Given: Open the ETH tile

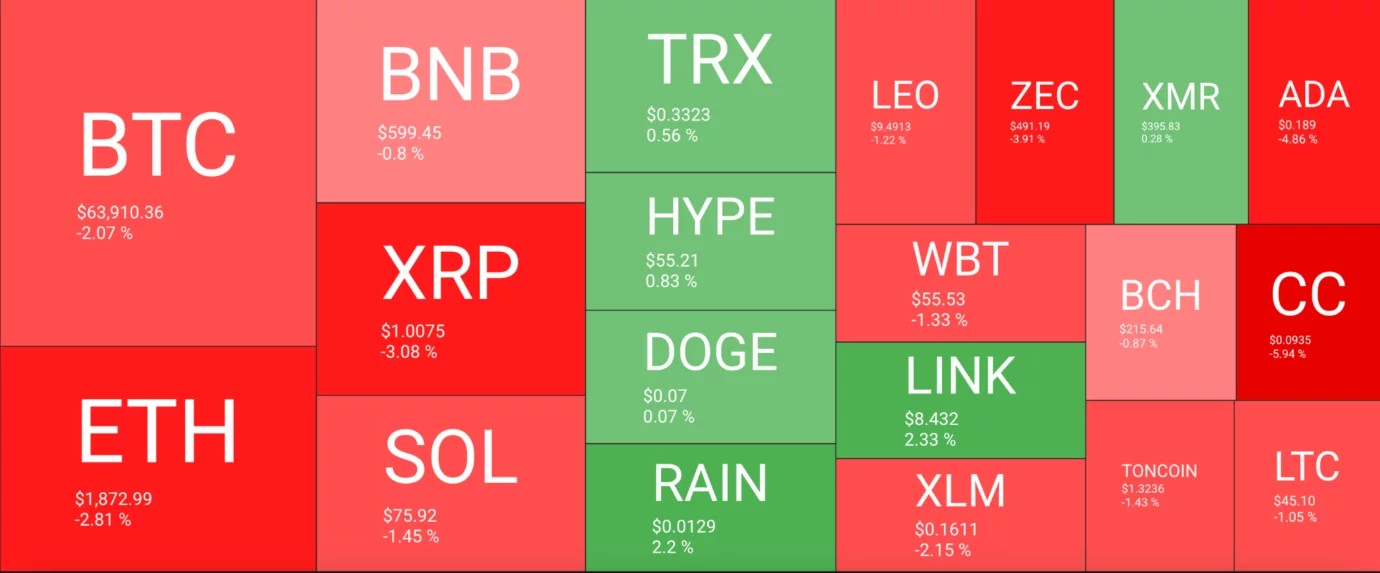Looking at the screenshot, I should point(158,459).
